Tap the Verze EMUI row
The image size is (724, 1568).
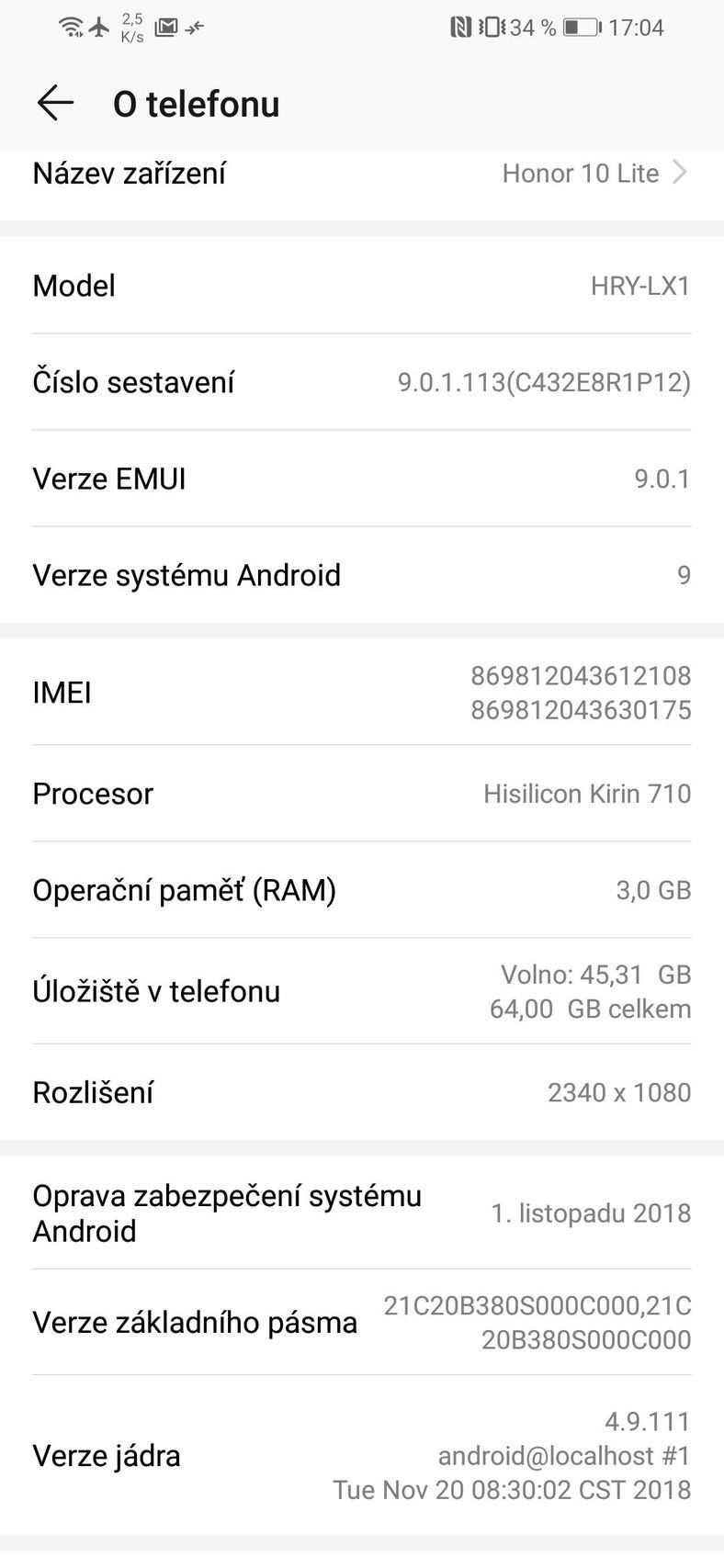(x=362, y=478)
